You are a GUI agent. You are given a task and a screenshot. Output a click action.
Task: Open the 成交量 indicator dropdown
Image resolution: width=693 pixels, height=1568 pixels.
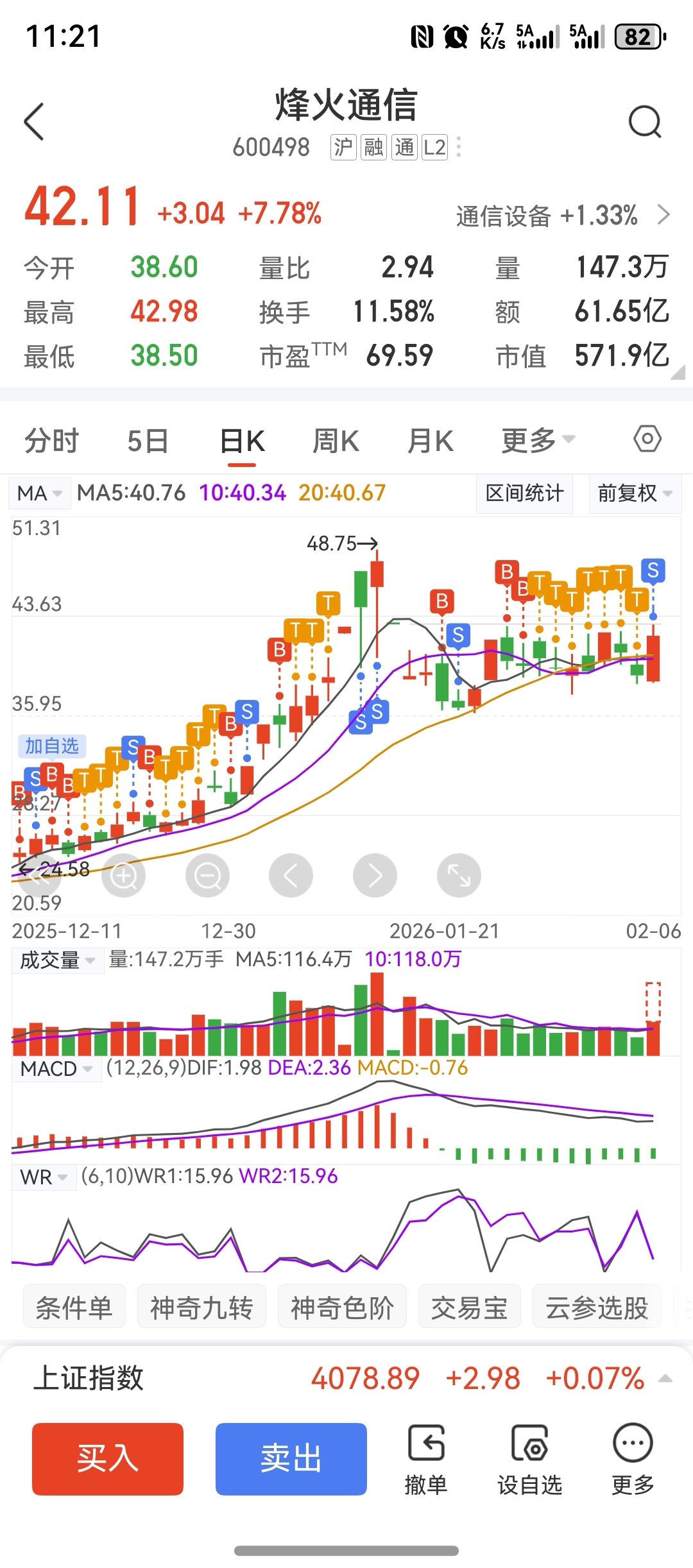pyautogui.click(x=57, y=960)
